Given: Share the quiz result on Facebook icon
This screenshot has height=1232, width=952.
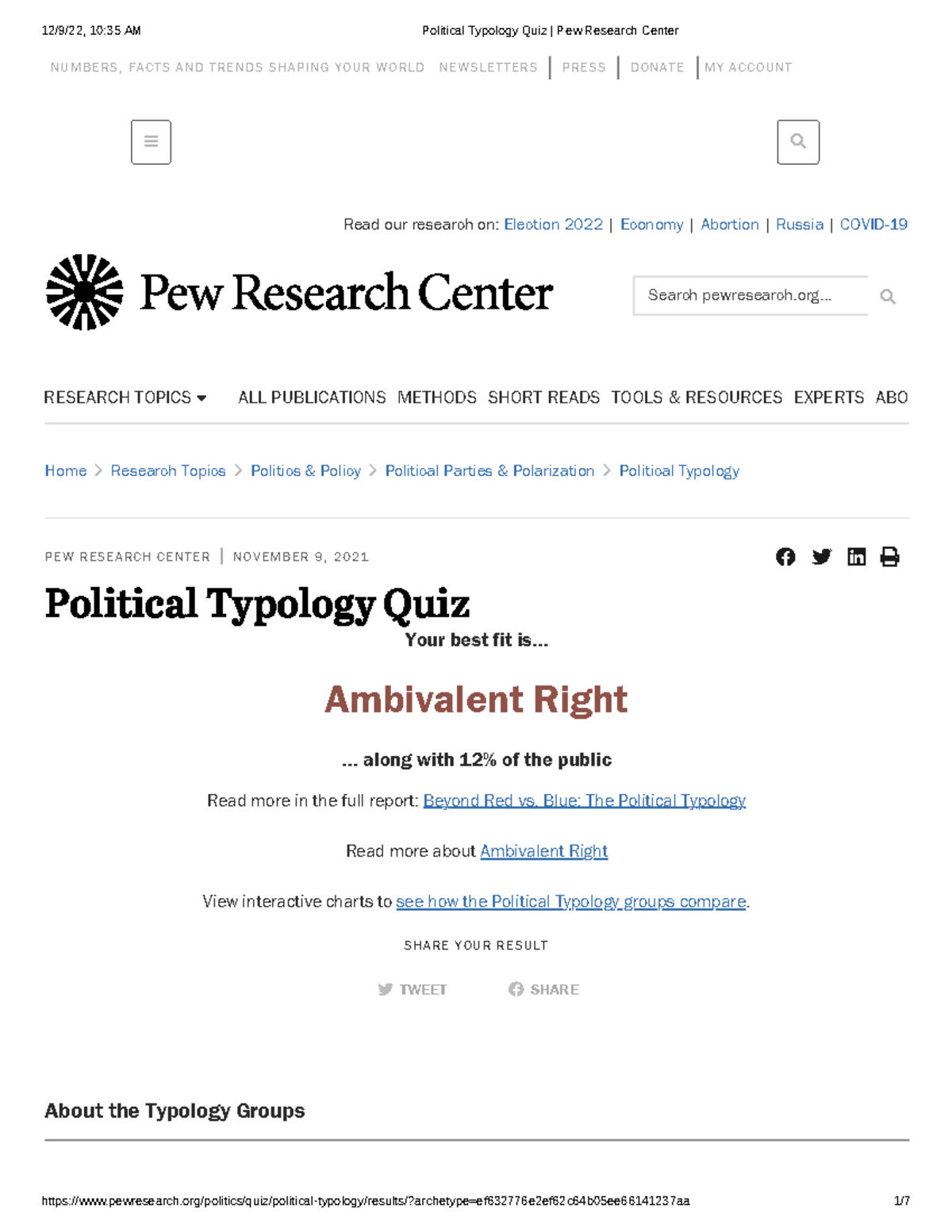Looking at the screenshot, I should pyautogui.click(x=786, y=557).
